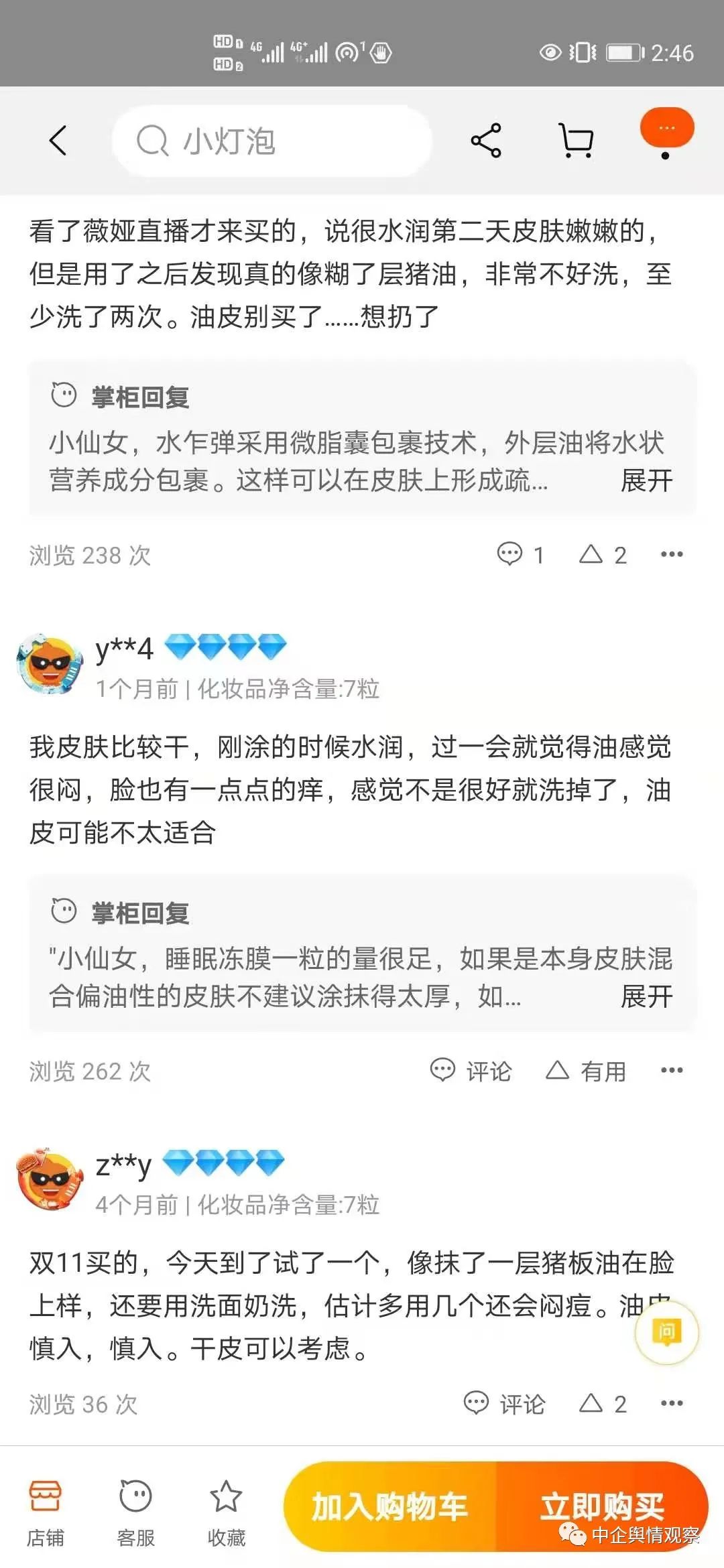Tap the floating 问 ask button
This screenshot has height=1568, width=724.
pos(666,1333)
